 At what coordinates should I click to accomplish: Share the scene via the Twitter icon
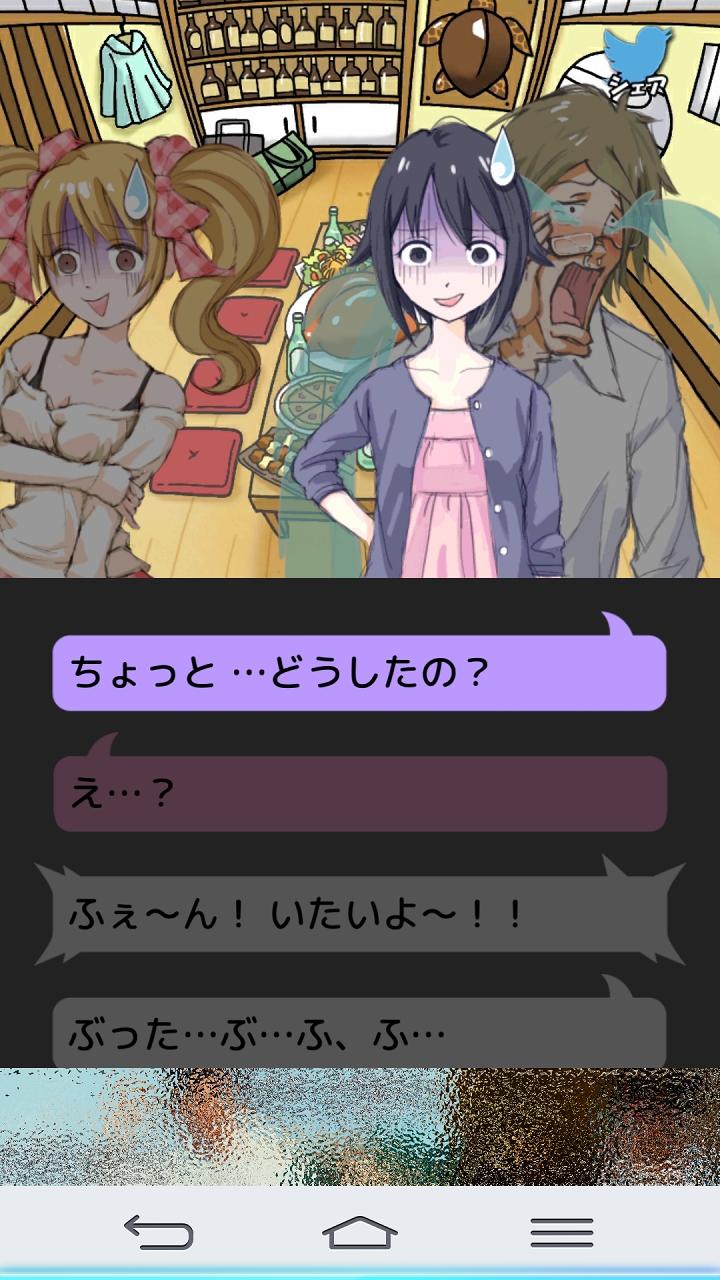[638, 62]
